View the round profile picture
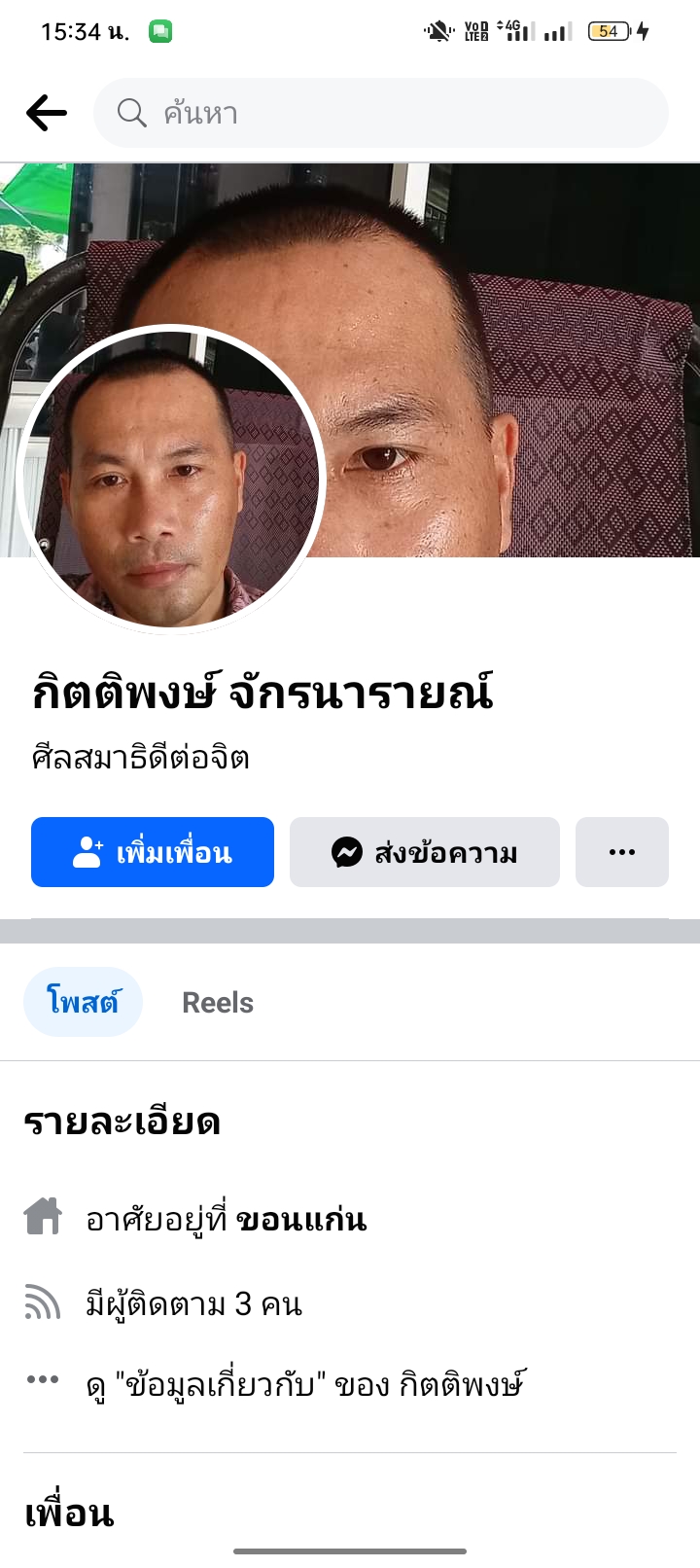Viewport: 700px width, 1568px height. [171, 479]
